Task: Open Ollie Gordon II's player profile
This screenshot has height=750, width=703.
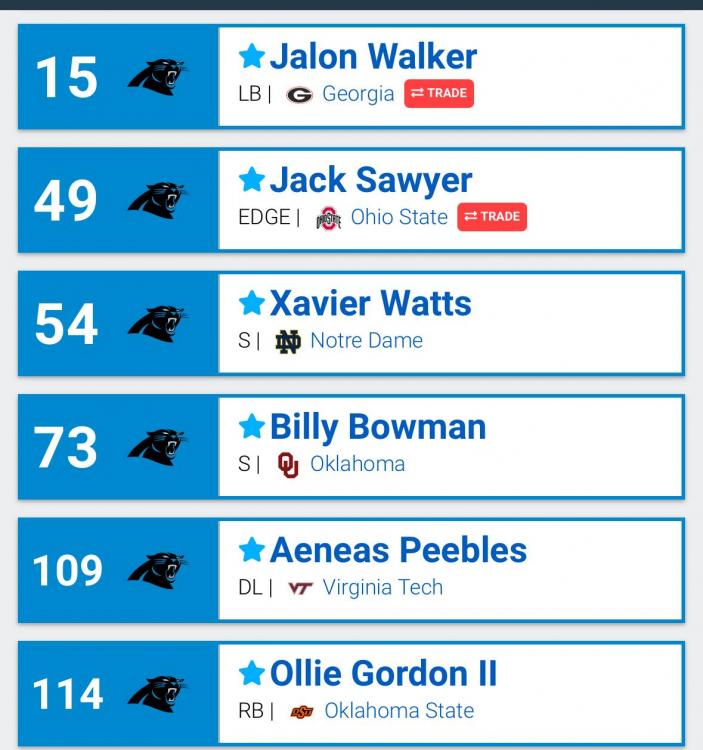Action: (382, 674)
